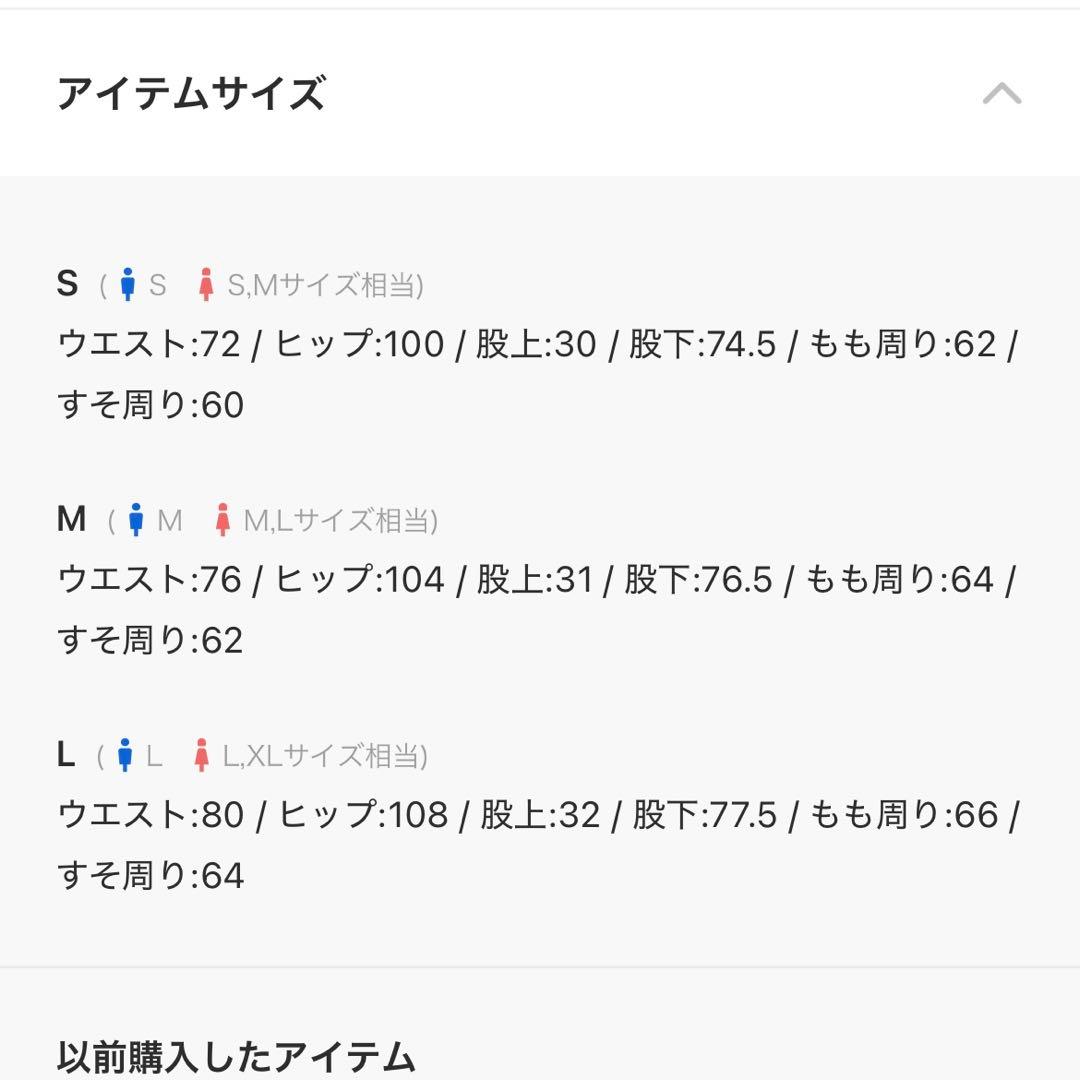
Task: Collapse the アイテムサイズ section
Action: pos(1001,94)
